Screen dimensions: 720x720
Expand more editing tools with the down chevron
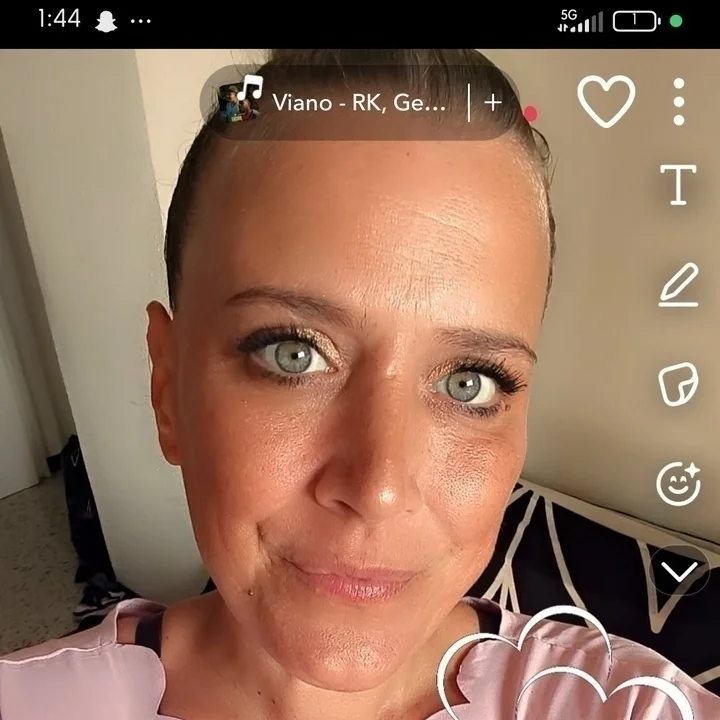679,572
